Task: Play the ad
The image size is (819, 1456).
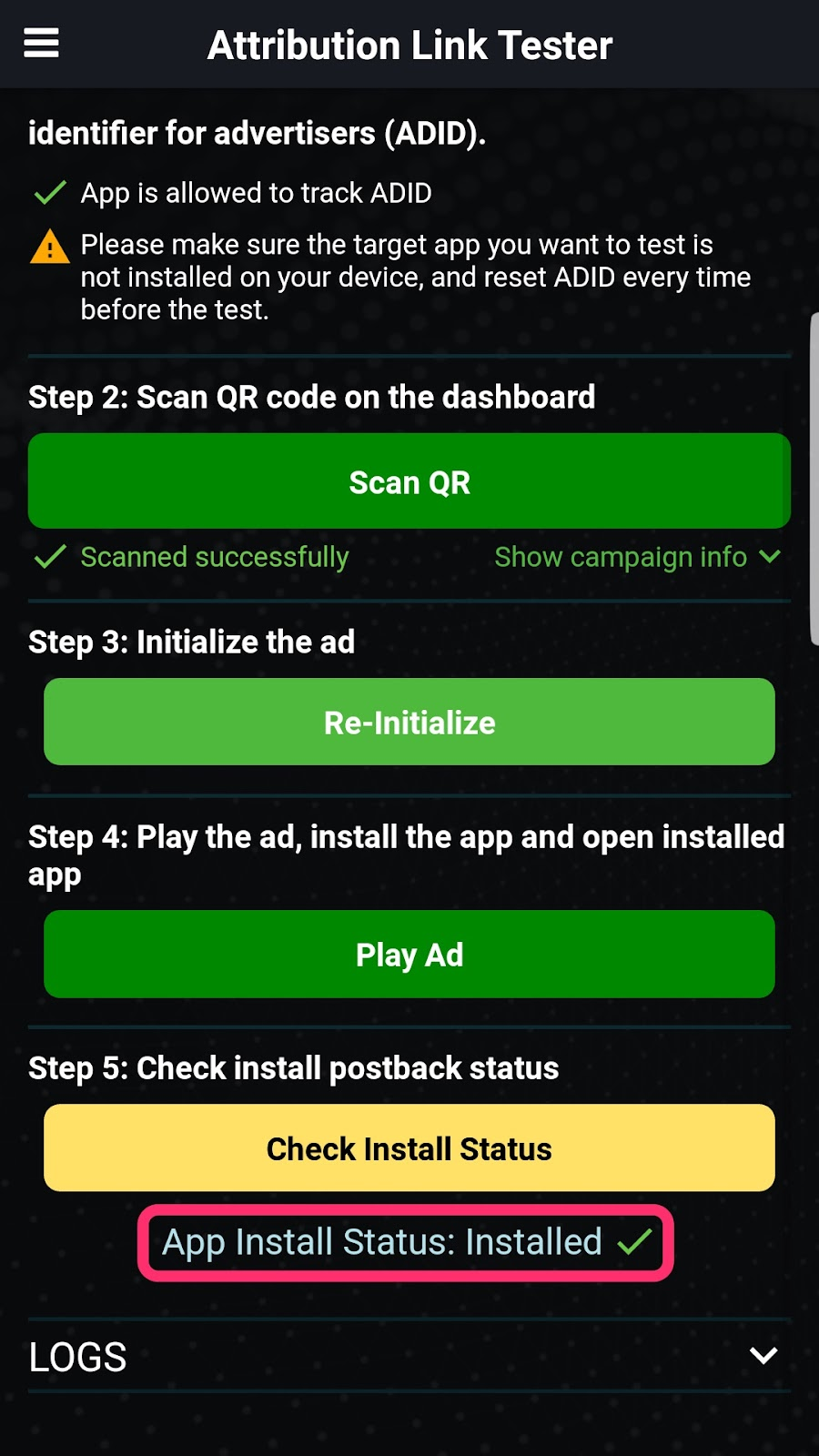Action: point(409,955)
